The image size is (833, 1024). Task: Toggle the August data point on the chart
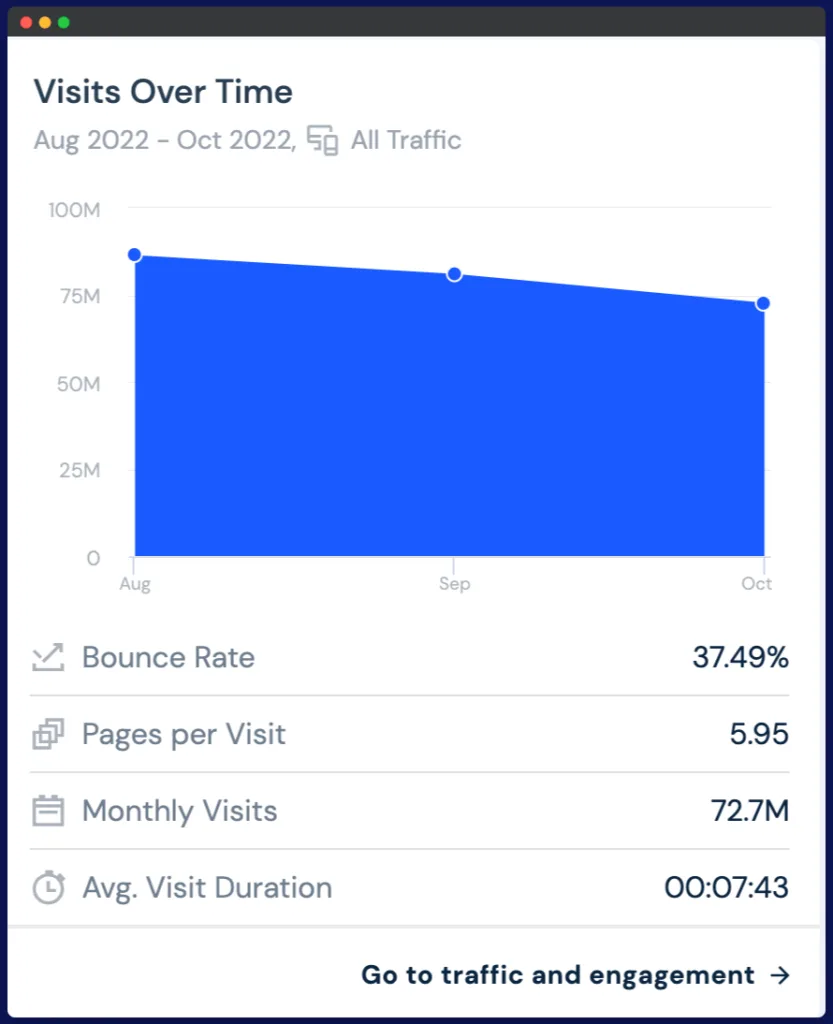(x=133, y=254)
